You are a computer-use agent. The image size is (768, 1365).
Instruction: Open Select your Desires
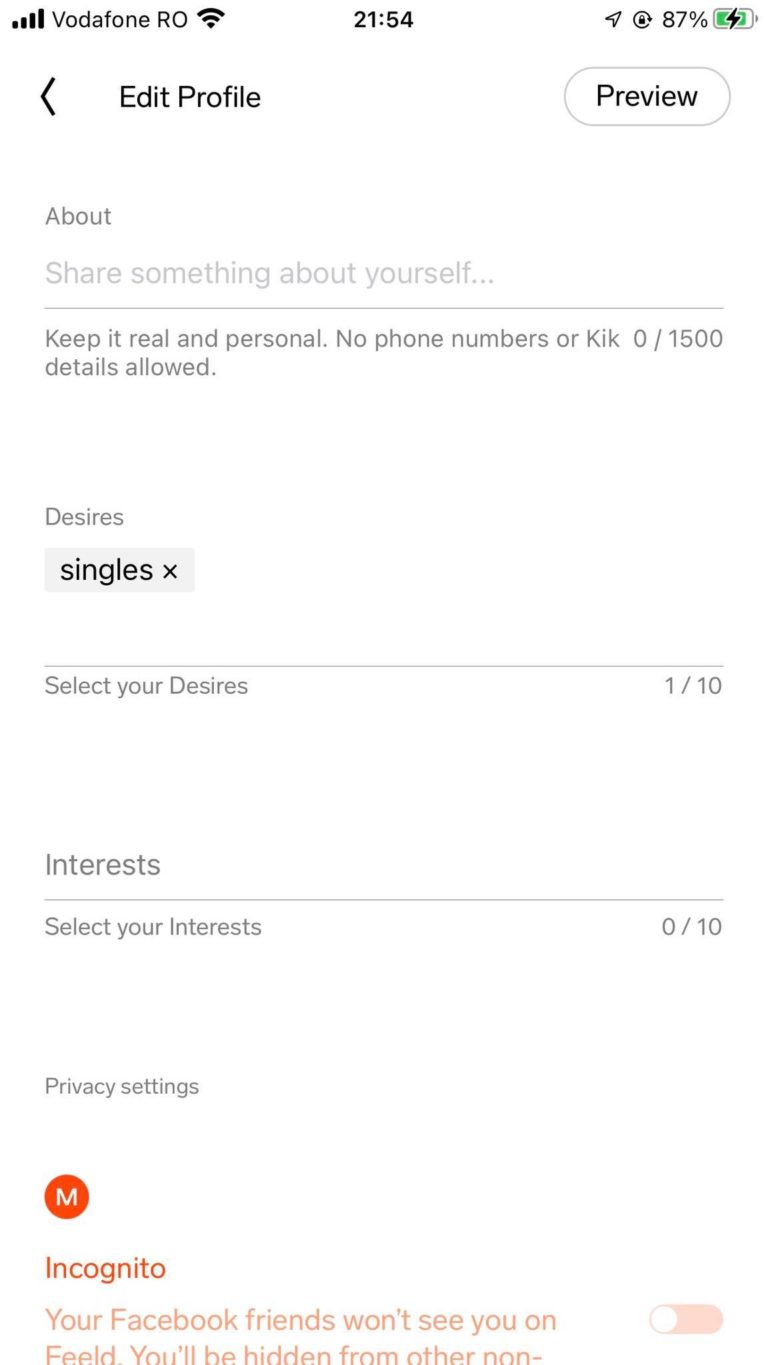[x=146, y=686]
